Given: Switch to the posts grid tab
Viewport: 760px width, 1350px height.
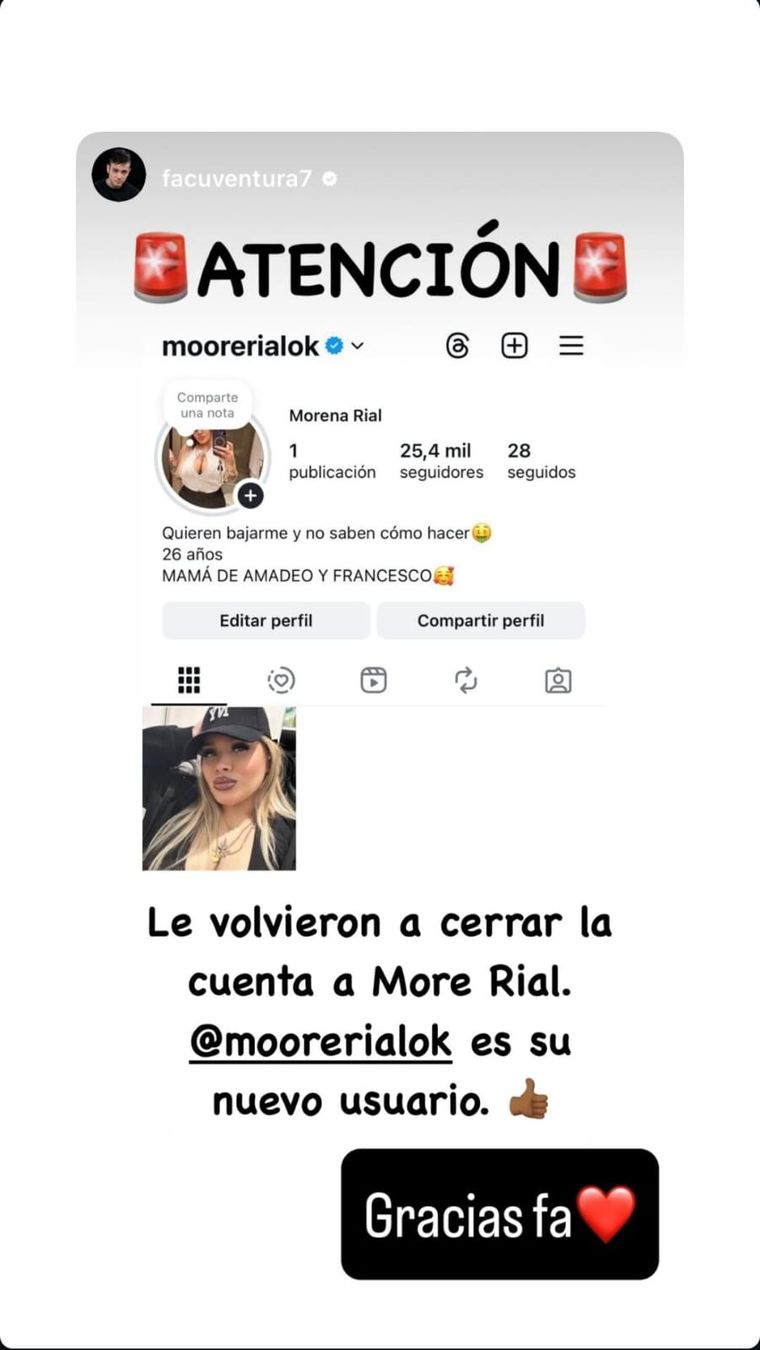Looking at the screenshot, I should 190,679.
